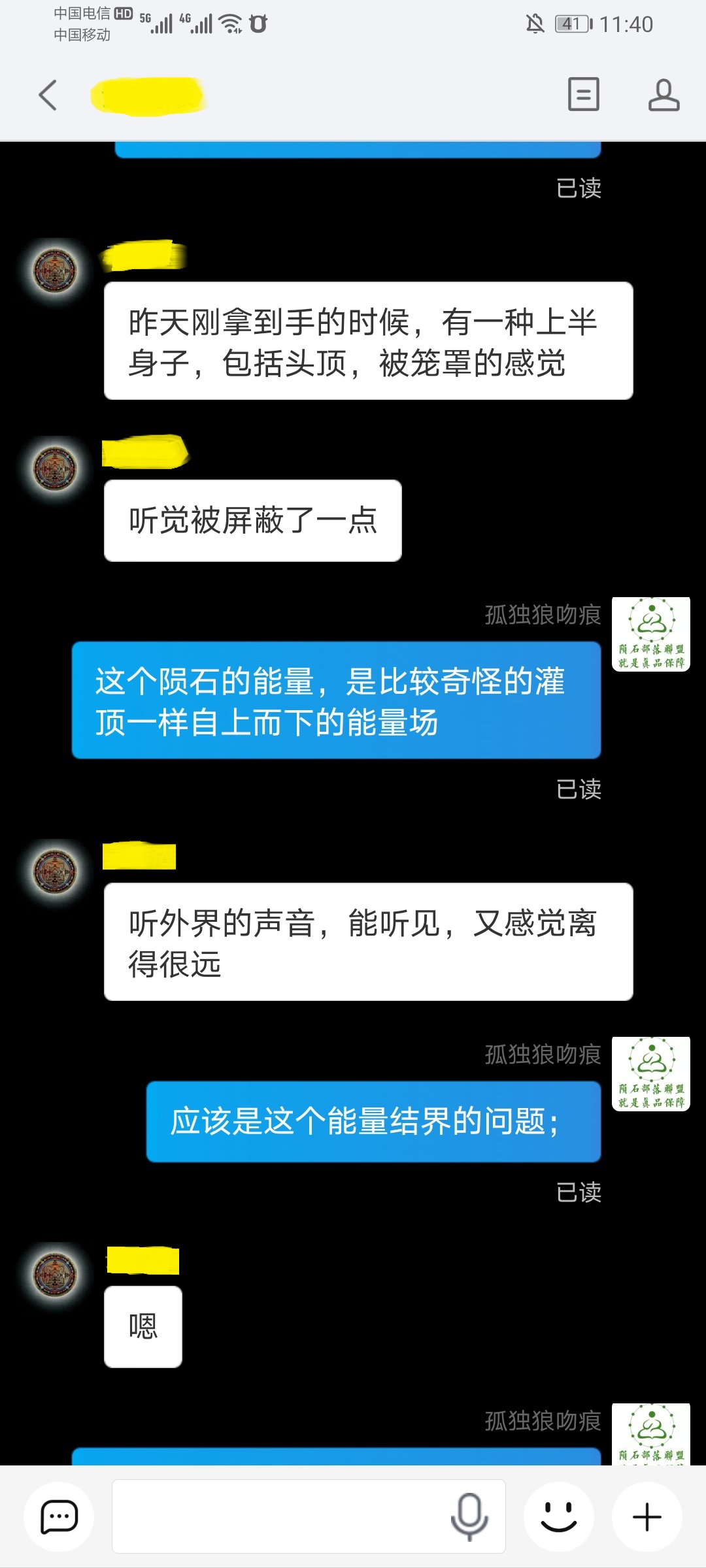
Task: Go back from this chat
Action: tap(48, 95)
